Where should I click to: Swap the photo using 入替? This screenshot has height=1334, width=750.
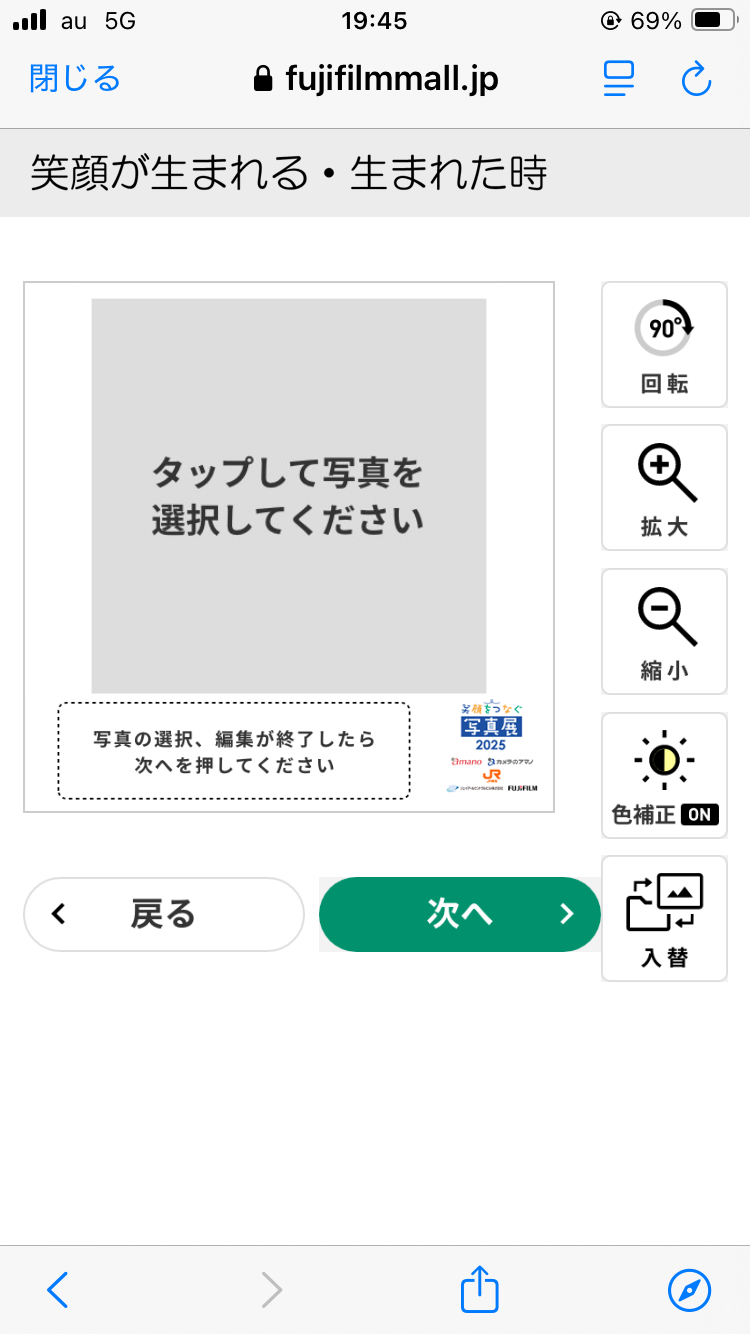coord(664,918)
